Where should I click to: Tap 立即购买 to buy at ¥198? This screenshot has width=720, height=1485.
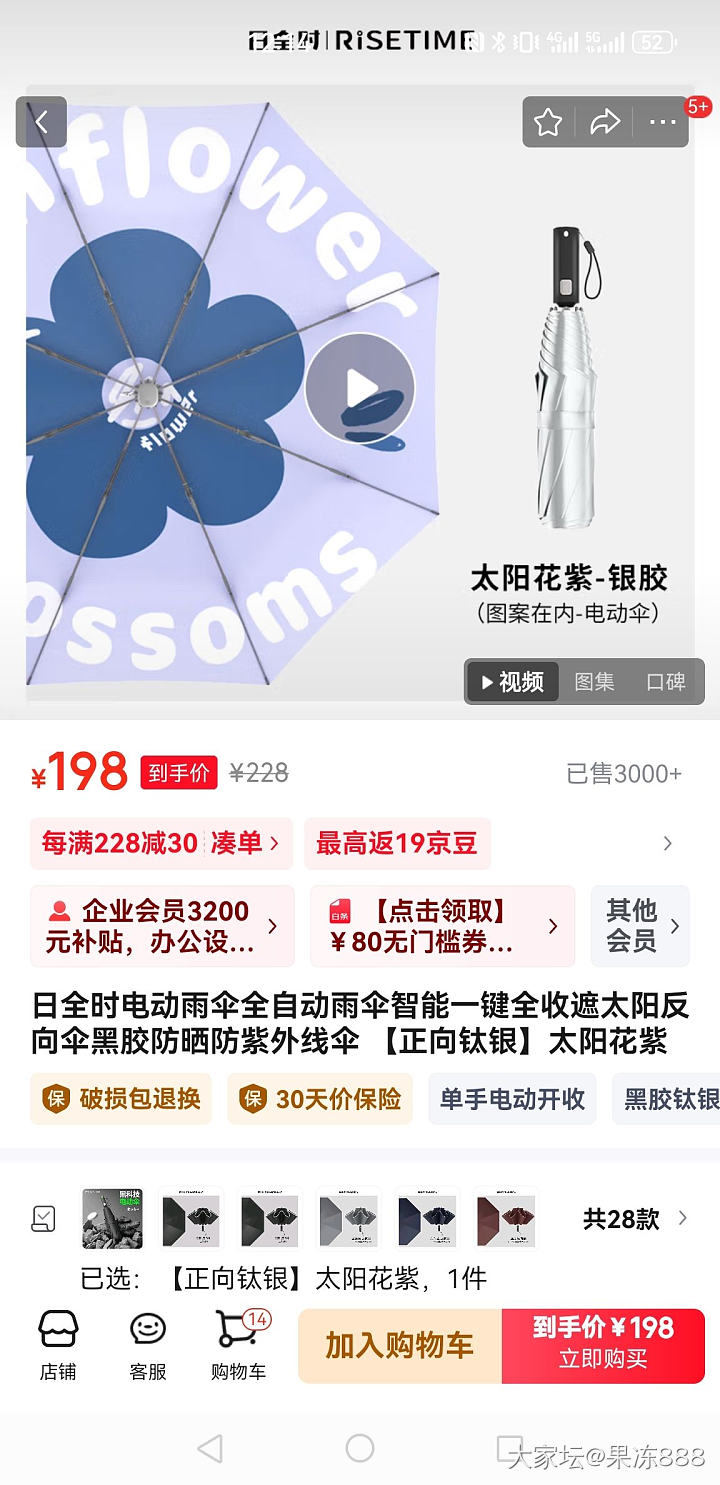point(603,1346)
